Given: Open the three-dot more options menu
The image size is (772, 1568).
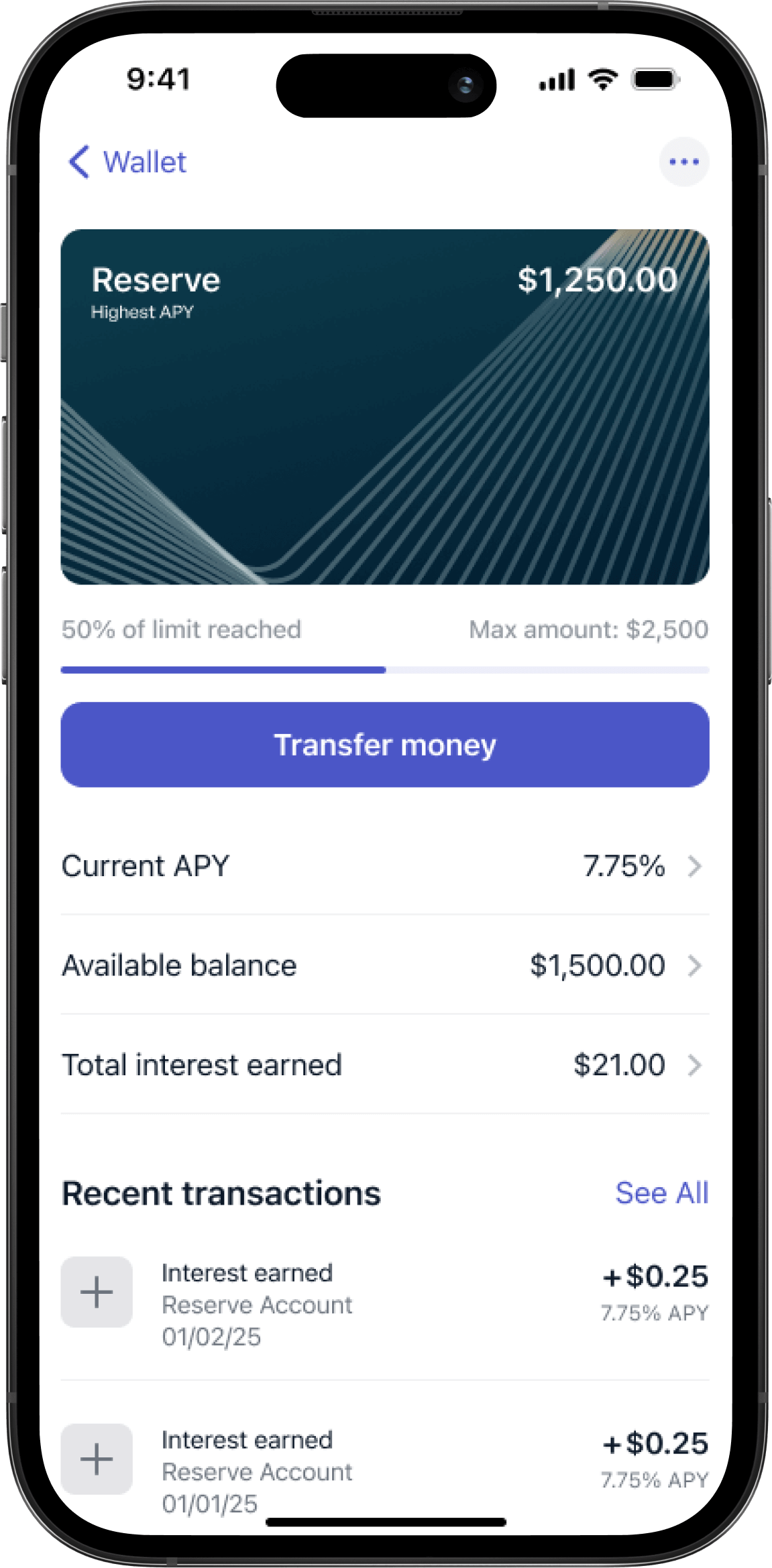Looking at the screenshot, I should 683,162.
